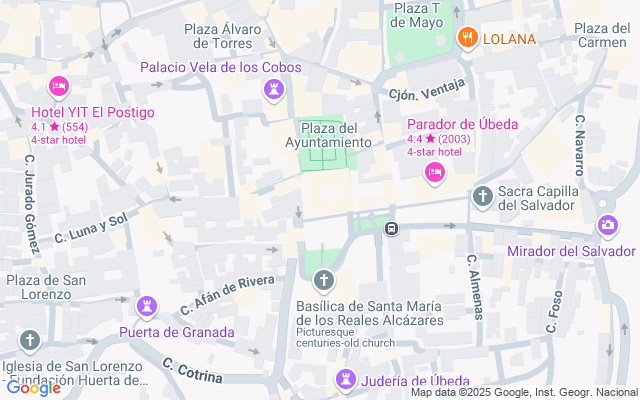Select the Palacio Vela de los Cobos marker
The image size is (640, 400).
pos(272,91)
